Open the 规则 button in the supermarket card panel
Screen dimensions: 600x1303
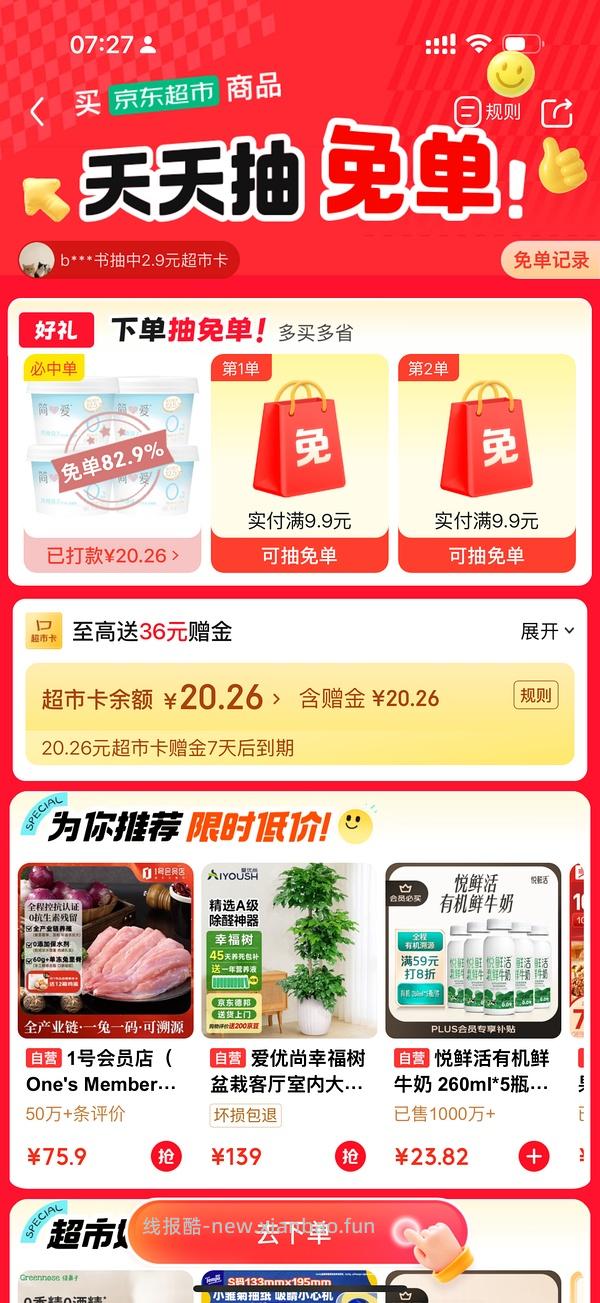click(535, 696)
